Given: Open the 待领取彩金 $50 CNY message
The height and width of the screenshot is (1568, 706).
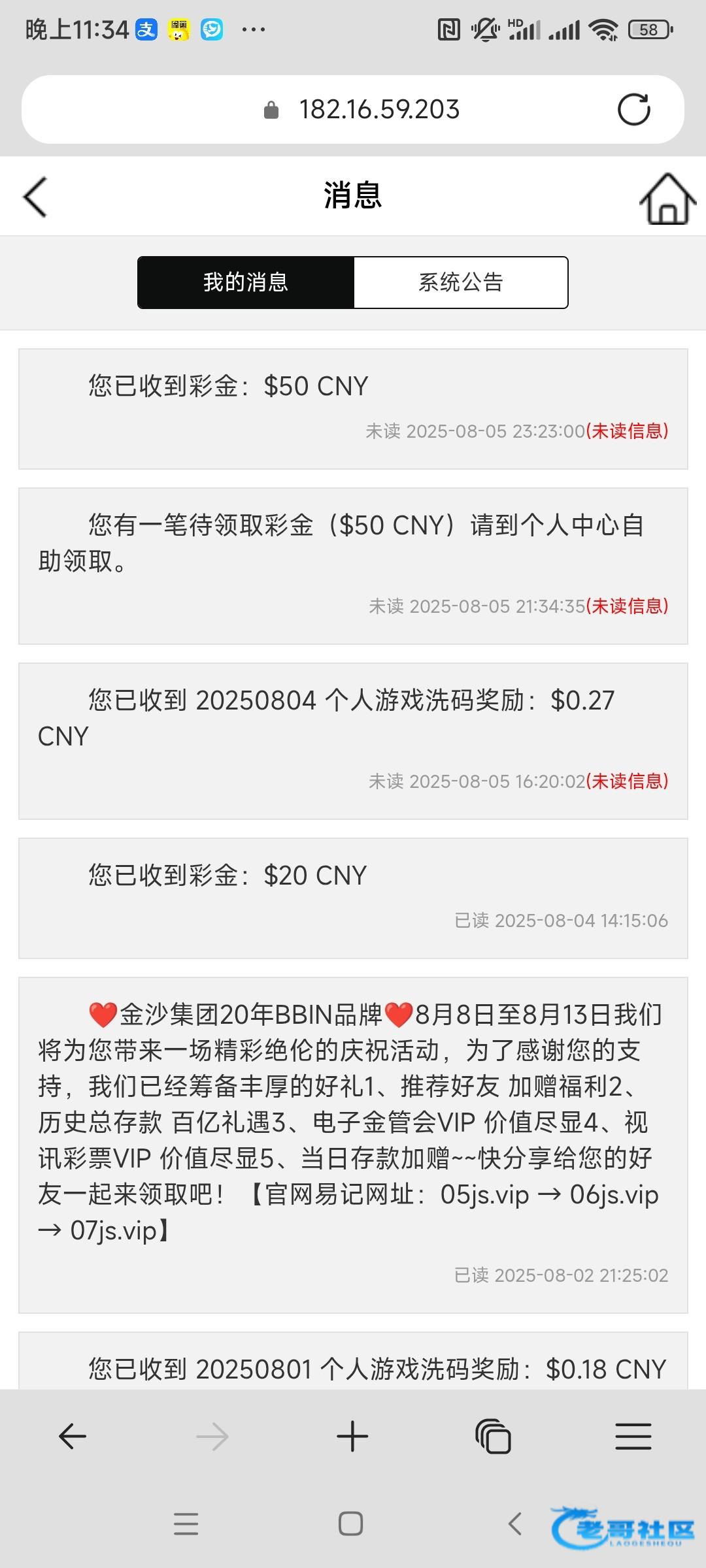Looking at the screenshot, I should tap(353, 565).
